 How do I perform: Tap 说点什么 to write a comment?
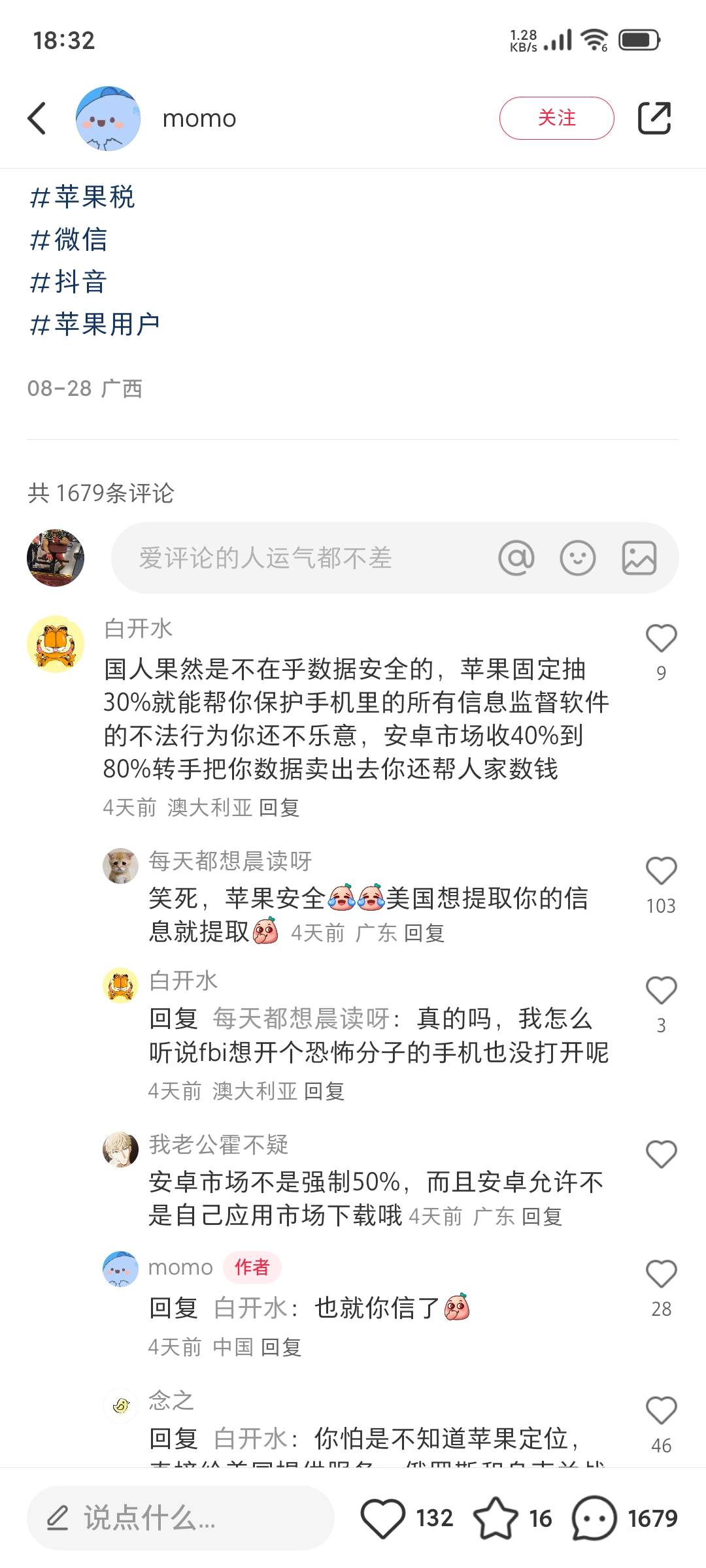click(x=180, y=1518)
